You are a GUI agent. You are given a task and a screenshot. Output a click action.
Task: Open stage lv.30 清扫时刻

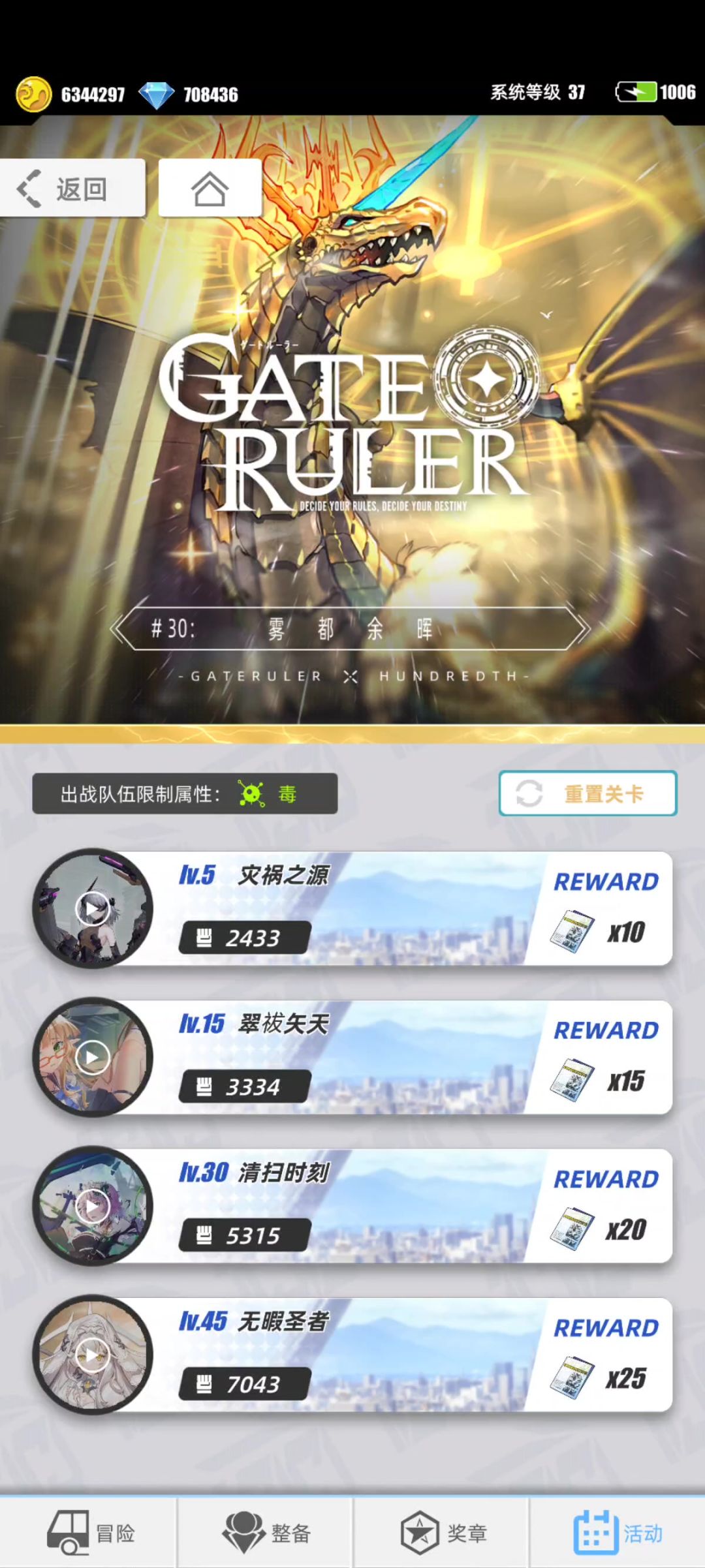(352, 1206)
